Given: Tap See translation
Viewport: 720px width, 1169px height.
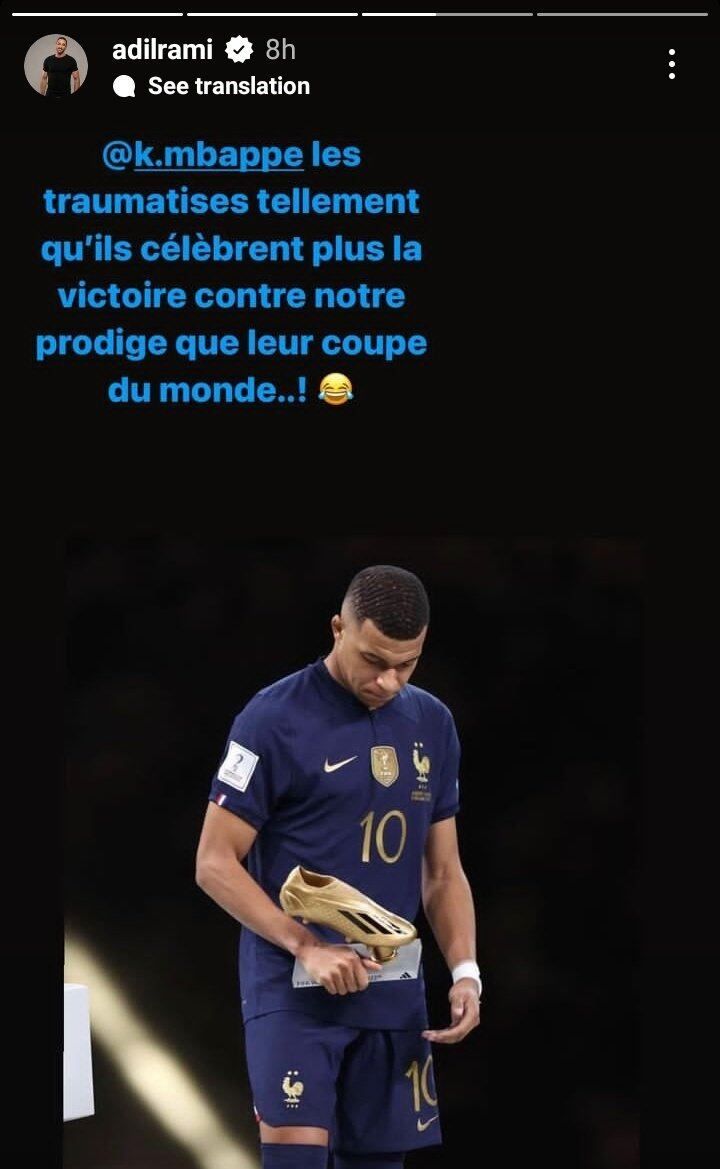Looking at the screenshot, I should click(x=228, y=86).
